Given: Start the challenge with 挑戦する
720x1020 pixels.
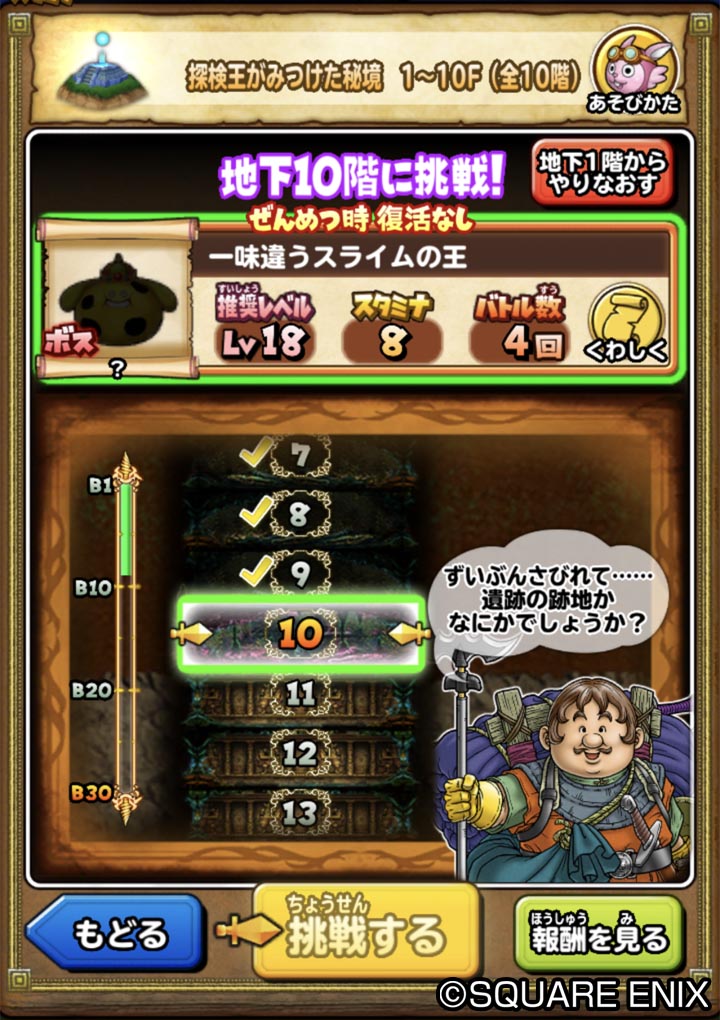Looking at the screenshot, I should coord(365,934).
